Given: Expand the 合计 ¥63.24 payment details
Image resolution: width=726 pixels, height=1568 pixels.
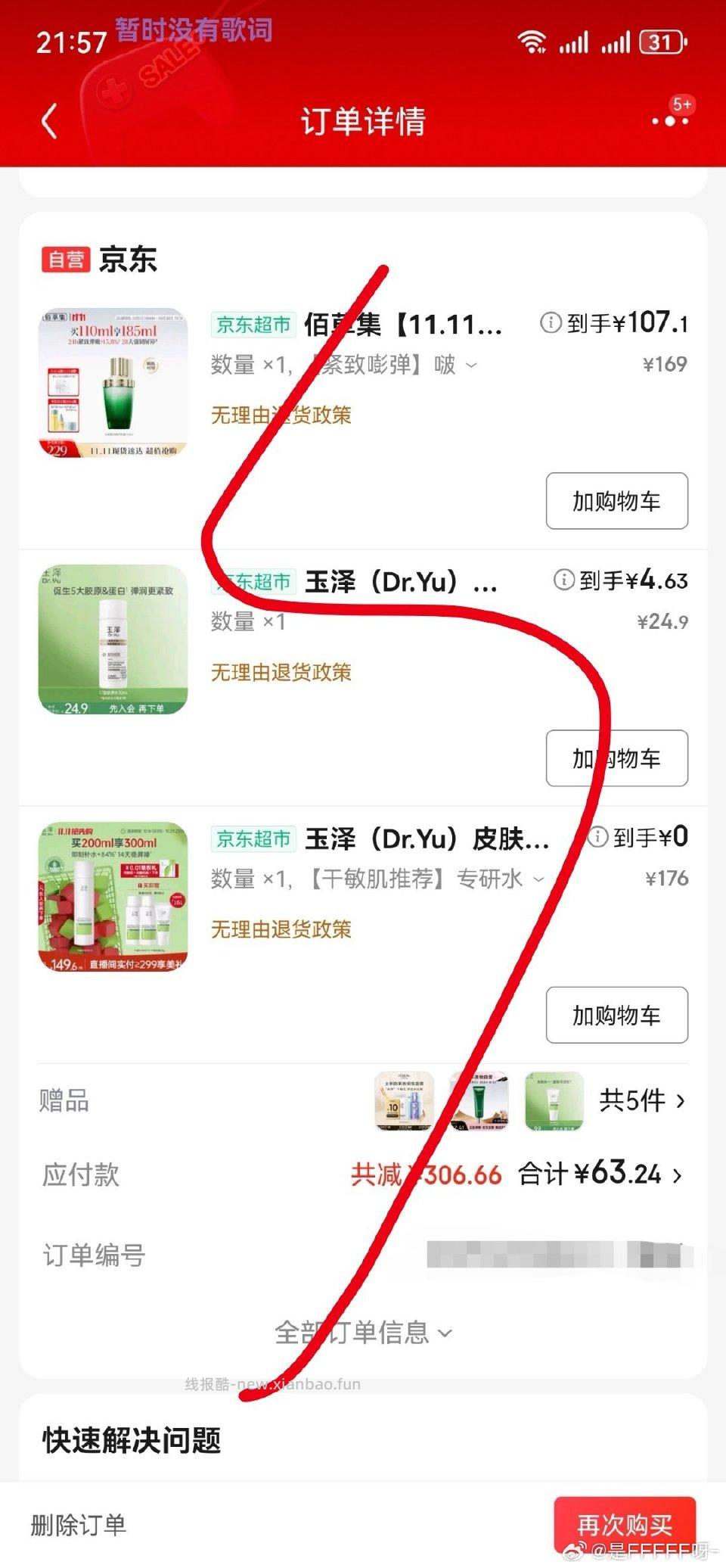Looking at the screenshot, I should click(x=605, y=1173).
